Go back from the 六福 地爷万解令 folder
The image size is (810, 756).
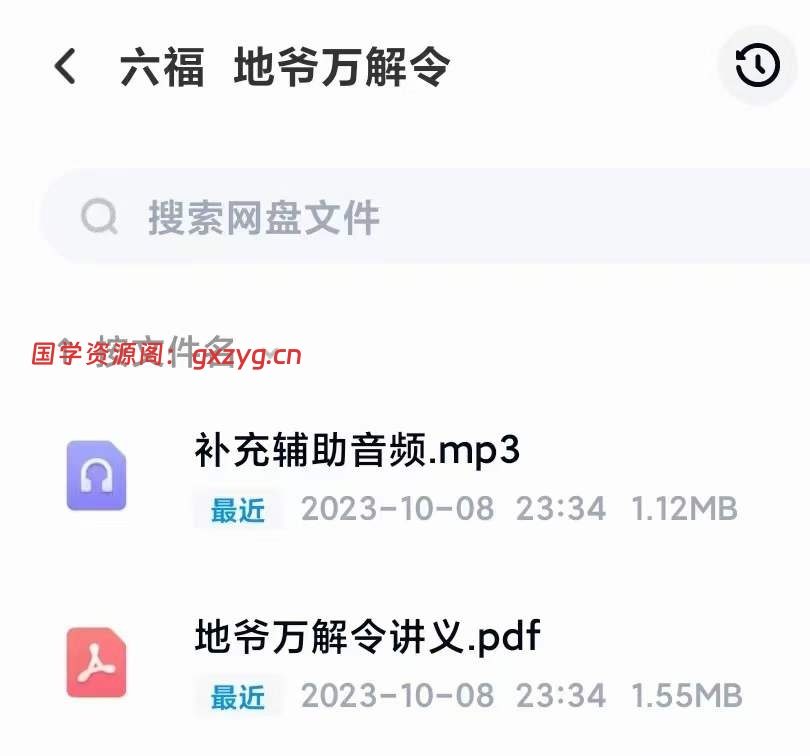click(66, 67)
